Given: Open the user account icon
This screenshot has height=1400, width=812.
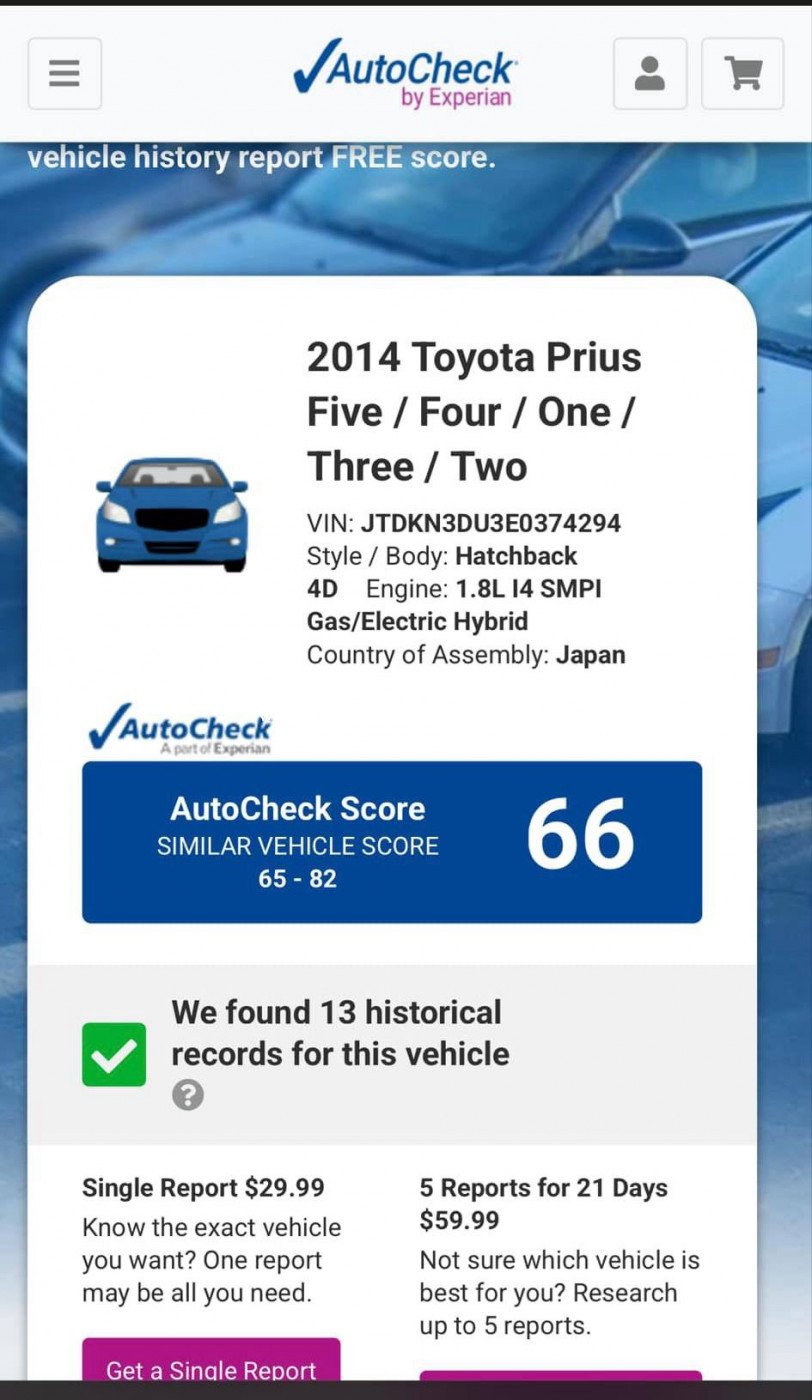Looking at the screenshot, I should tap(650, 74).
